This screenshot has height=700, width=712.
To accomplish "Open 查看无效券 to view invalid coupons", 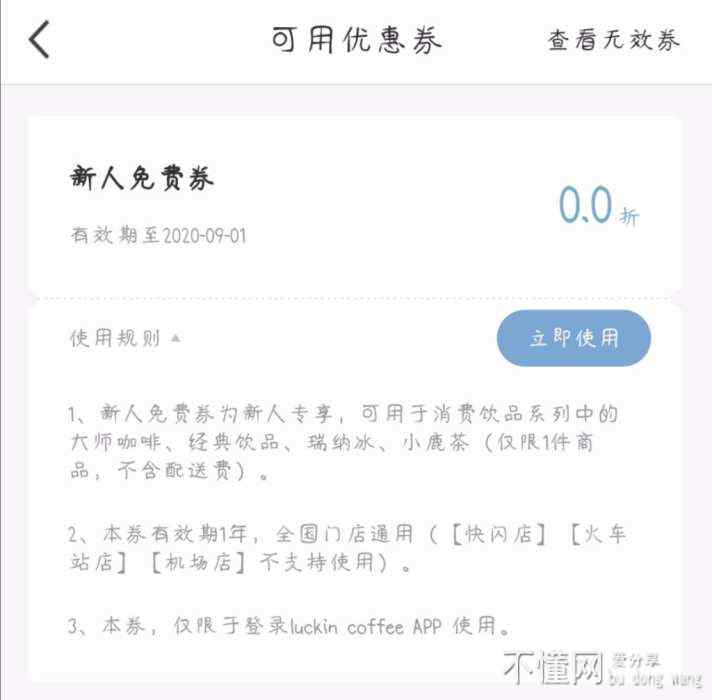I will (x=613, y=40).
